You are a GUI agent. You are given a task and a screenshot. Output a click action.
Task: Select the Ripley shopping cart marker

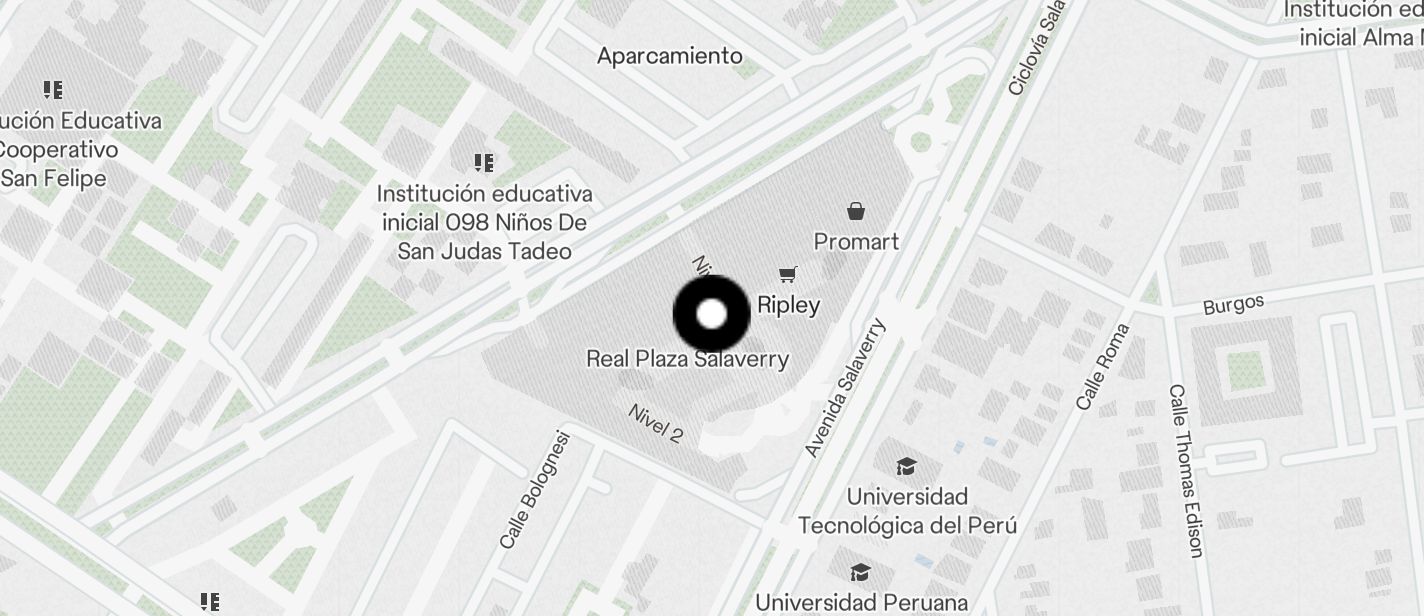point(789,274)
